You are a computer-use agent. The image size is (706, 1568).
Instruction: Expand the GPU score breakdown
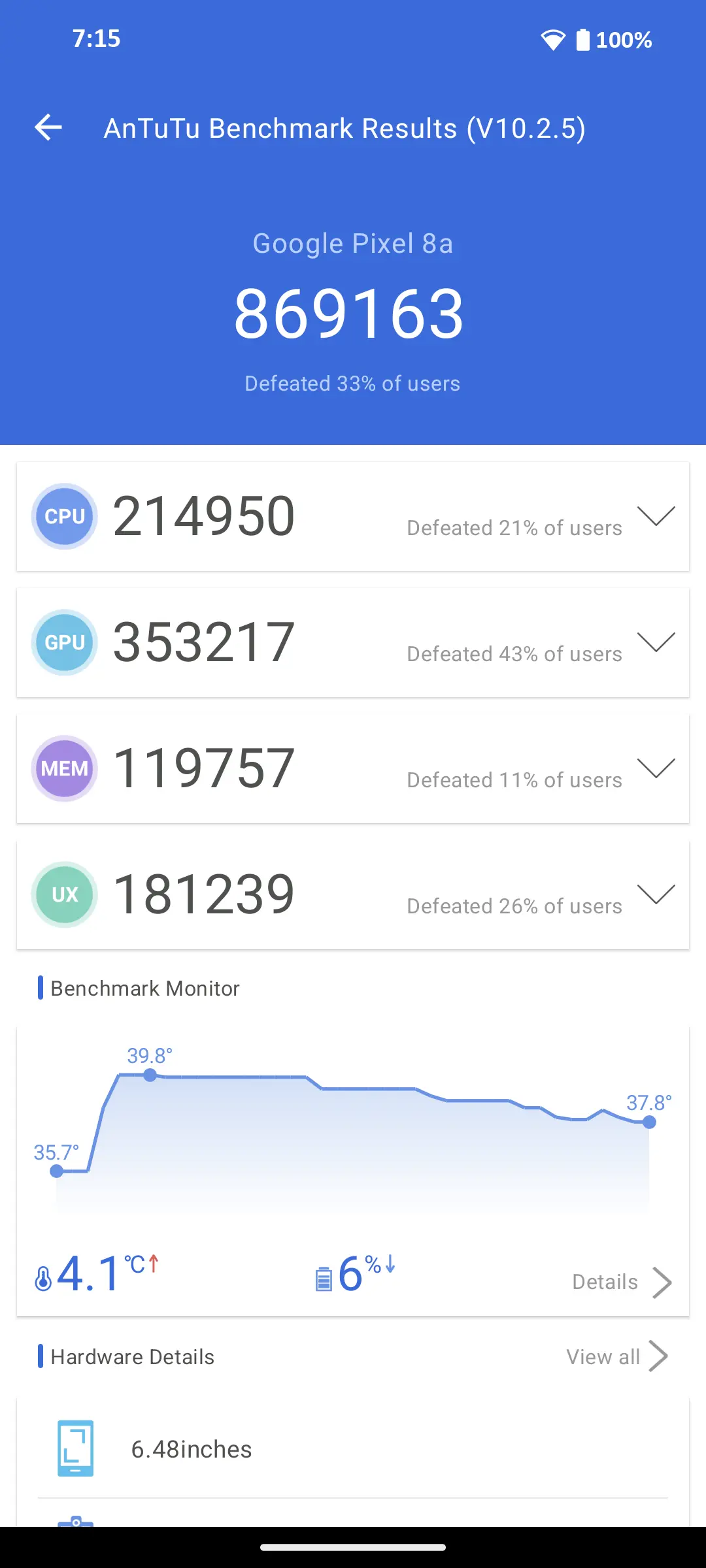(x=656, y=642)
